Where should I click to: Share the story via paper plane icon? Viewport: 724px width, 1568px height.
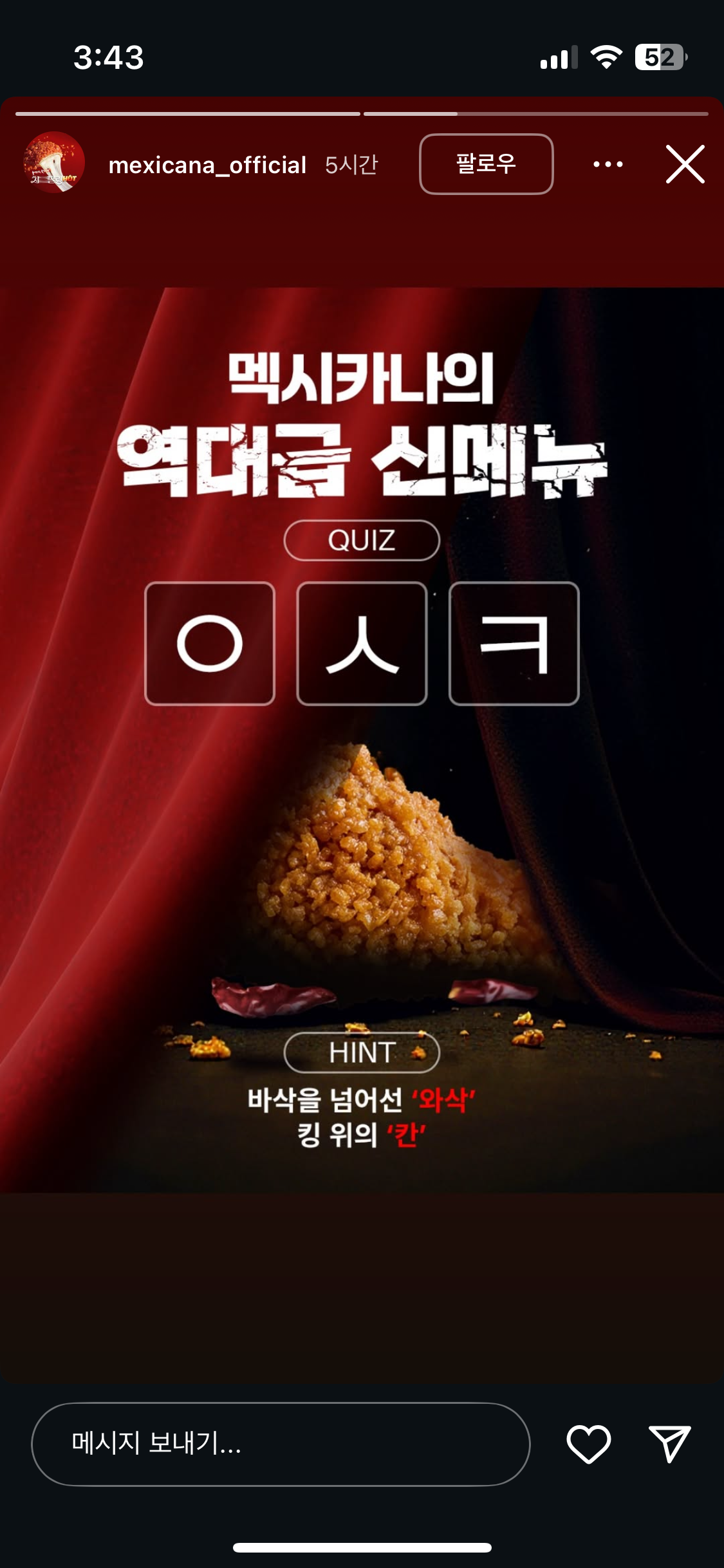pos(670,1444)
